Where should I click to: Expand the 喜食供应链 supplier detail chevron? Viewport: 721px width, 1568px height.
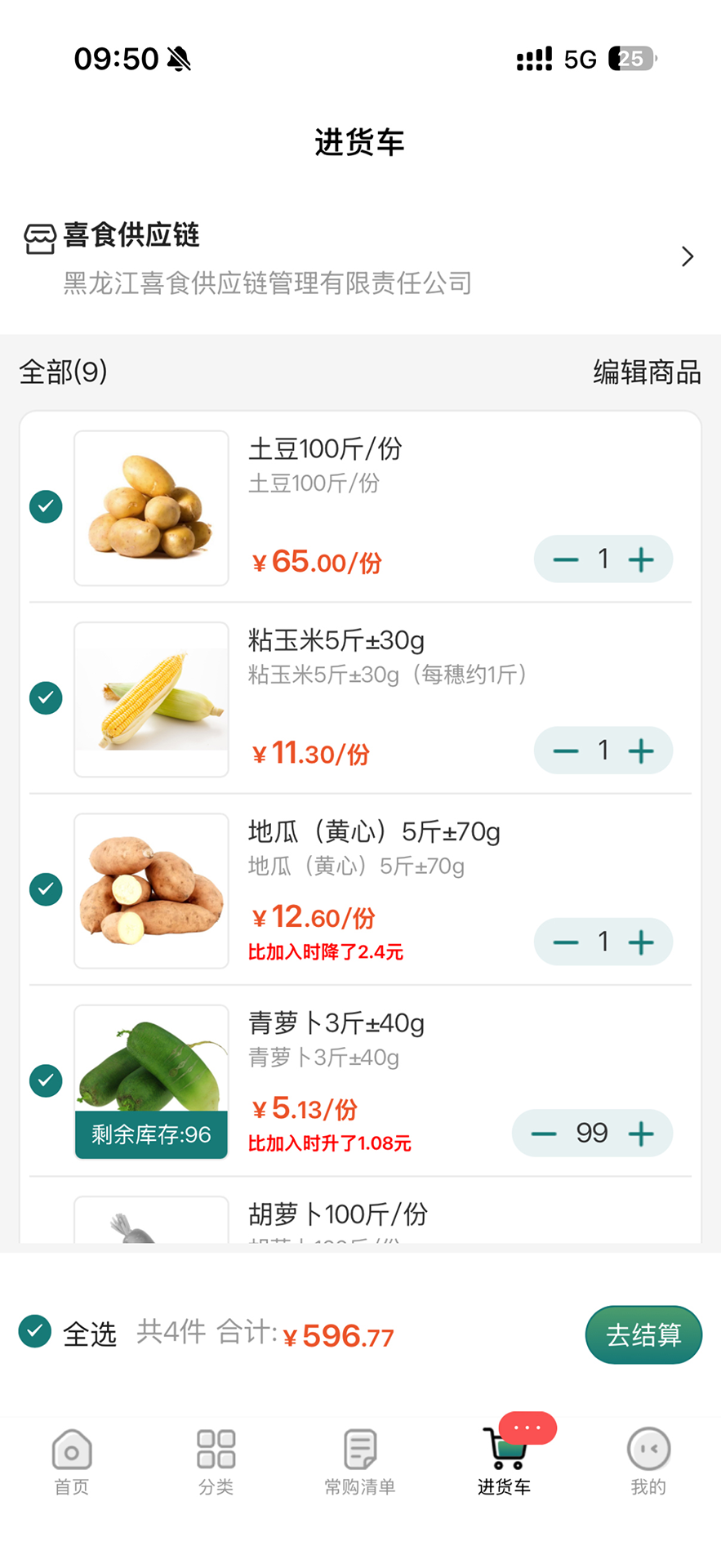(688, 256)
